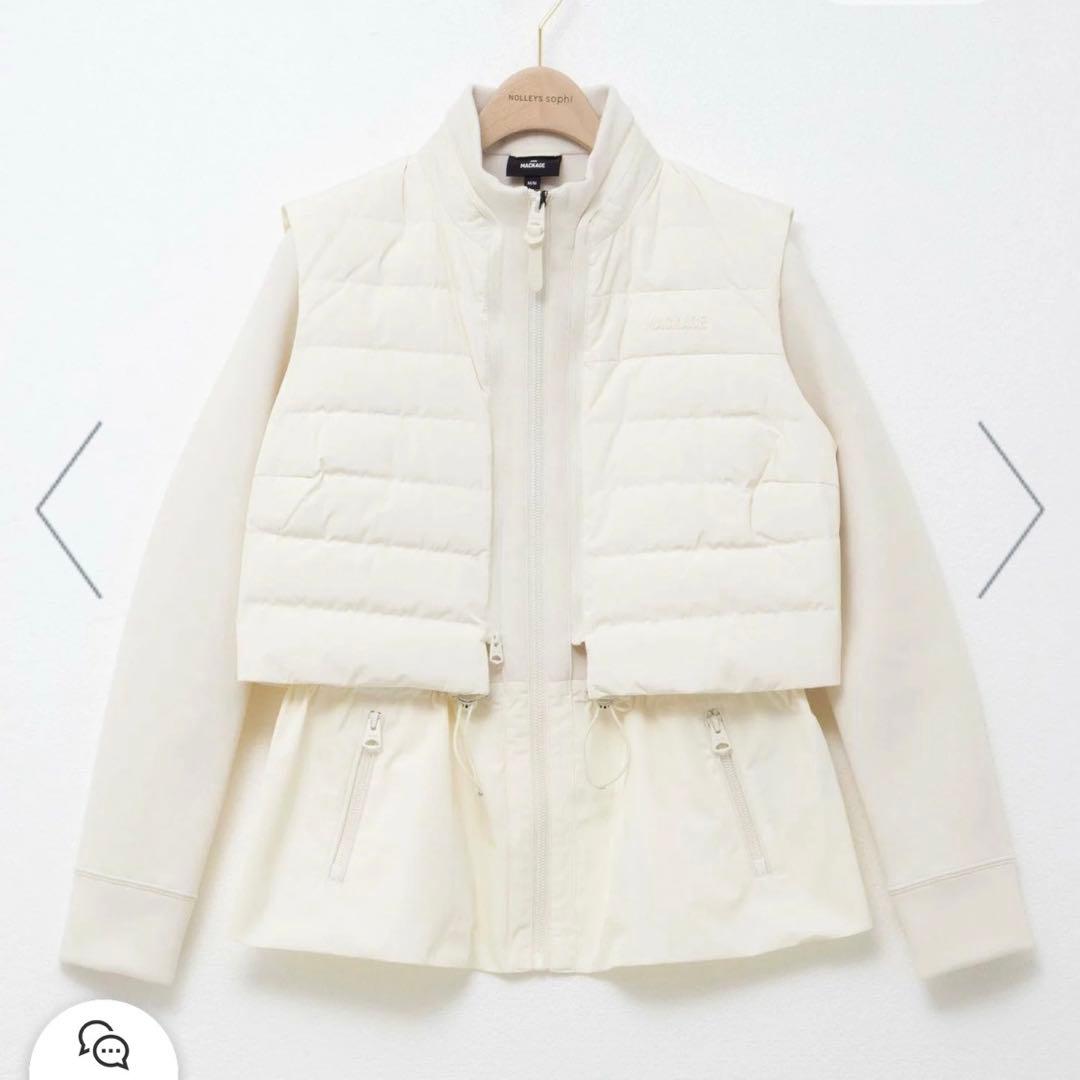
Task: Show the next product image
Action: pyautogui.click(x=1010, y=510)
